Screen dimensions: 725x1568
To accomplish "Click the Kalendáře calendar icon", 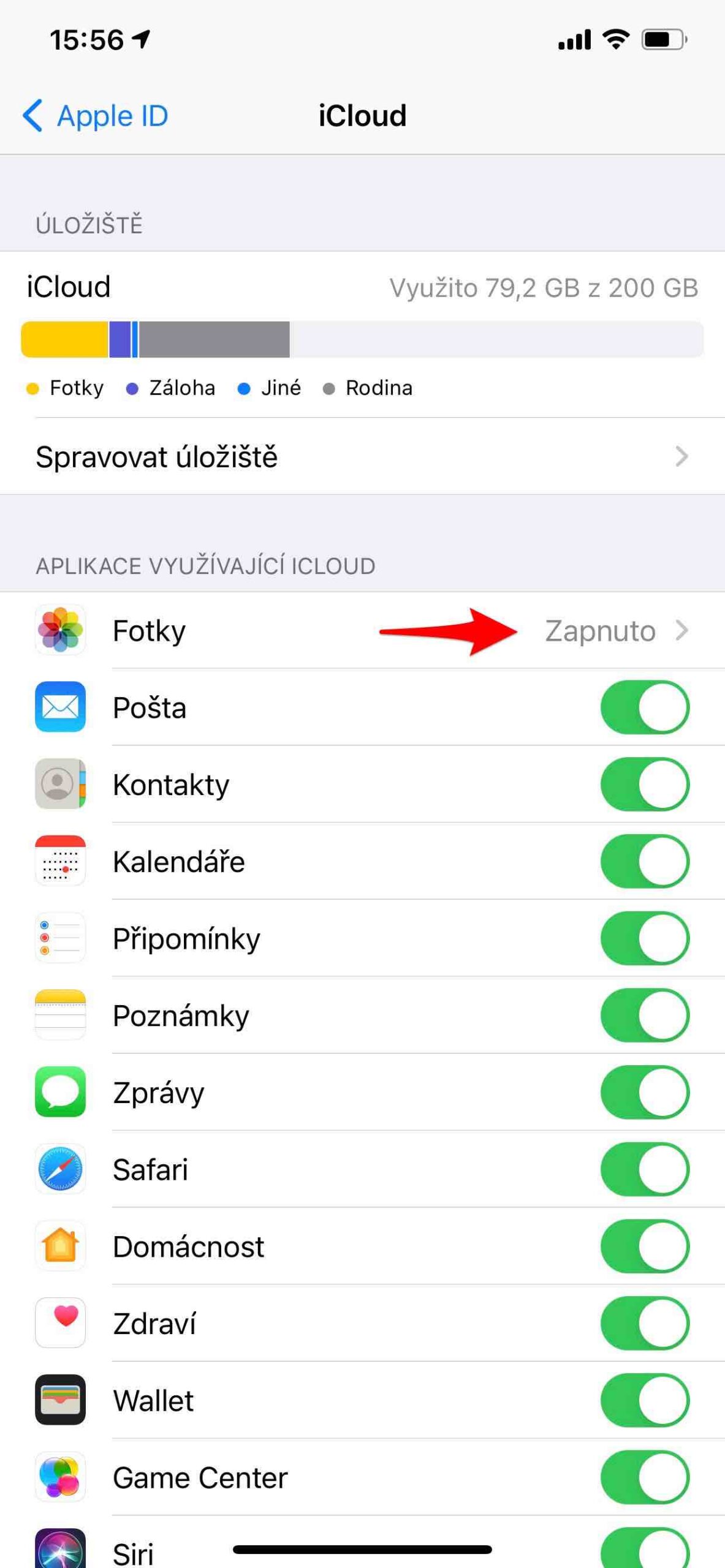I will [x=60, y=861].
